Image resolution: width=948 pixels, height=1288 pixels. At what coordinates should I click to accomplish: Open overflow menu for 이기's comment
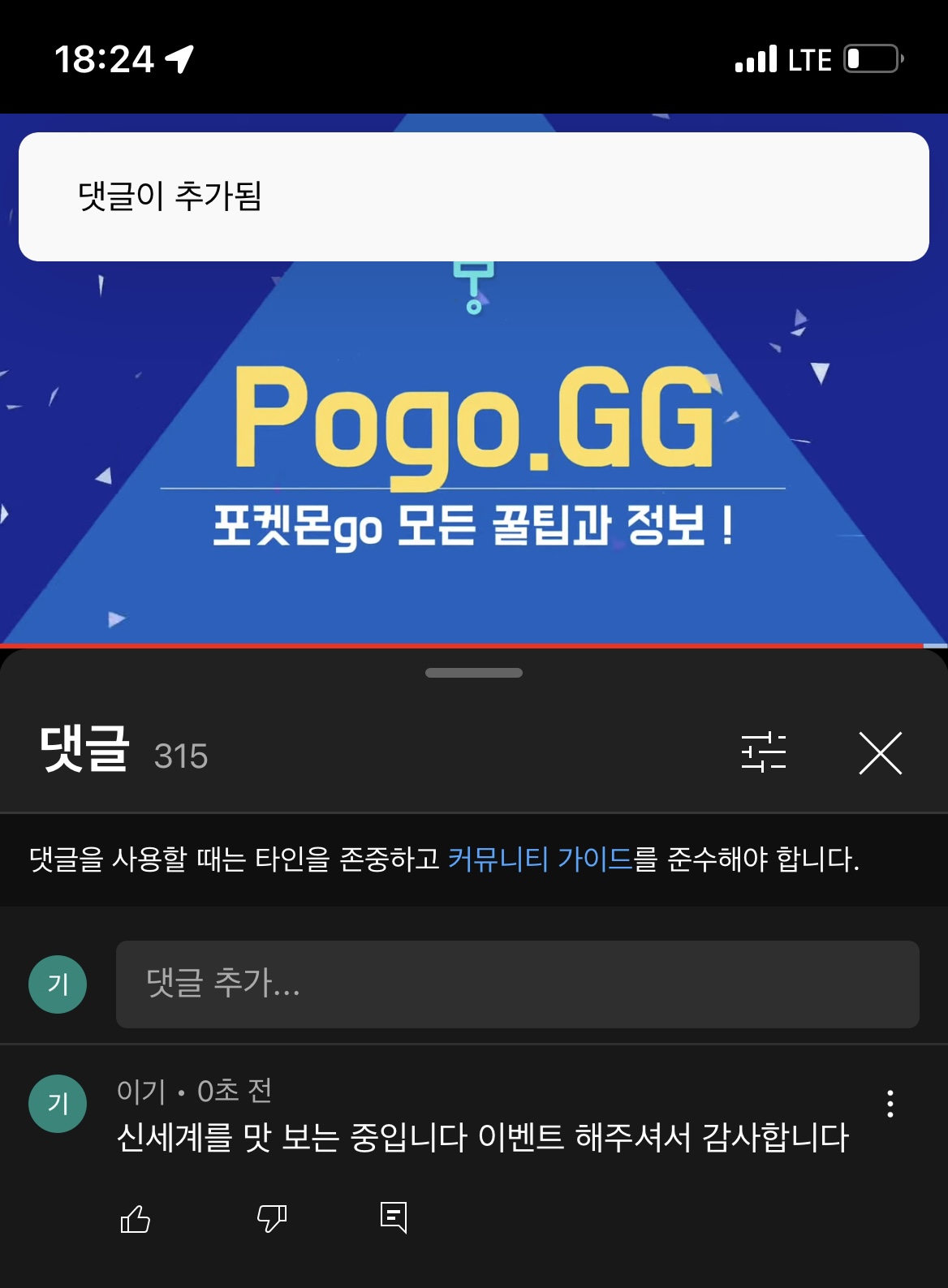click(890, 1104)
